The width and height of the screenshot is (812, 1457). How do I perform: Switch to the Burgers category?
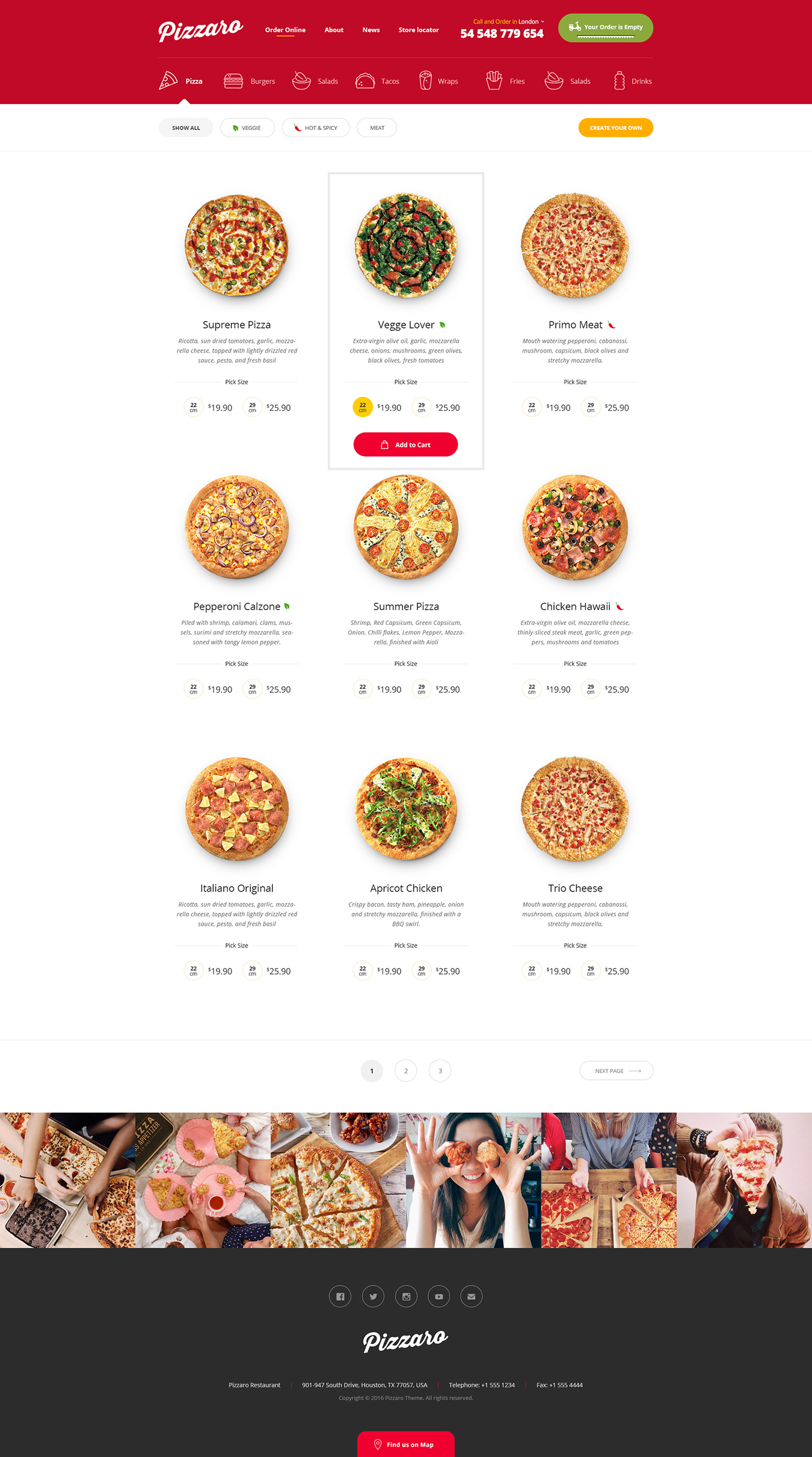(x=249, y=81)
